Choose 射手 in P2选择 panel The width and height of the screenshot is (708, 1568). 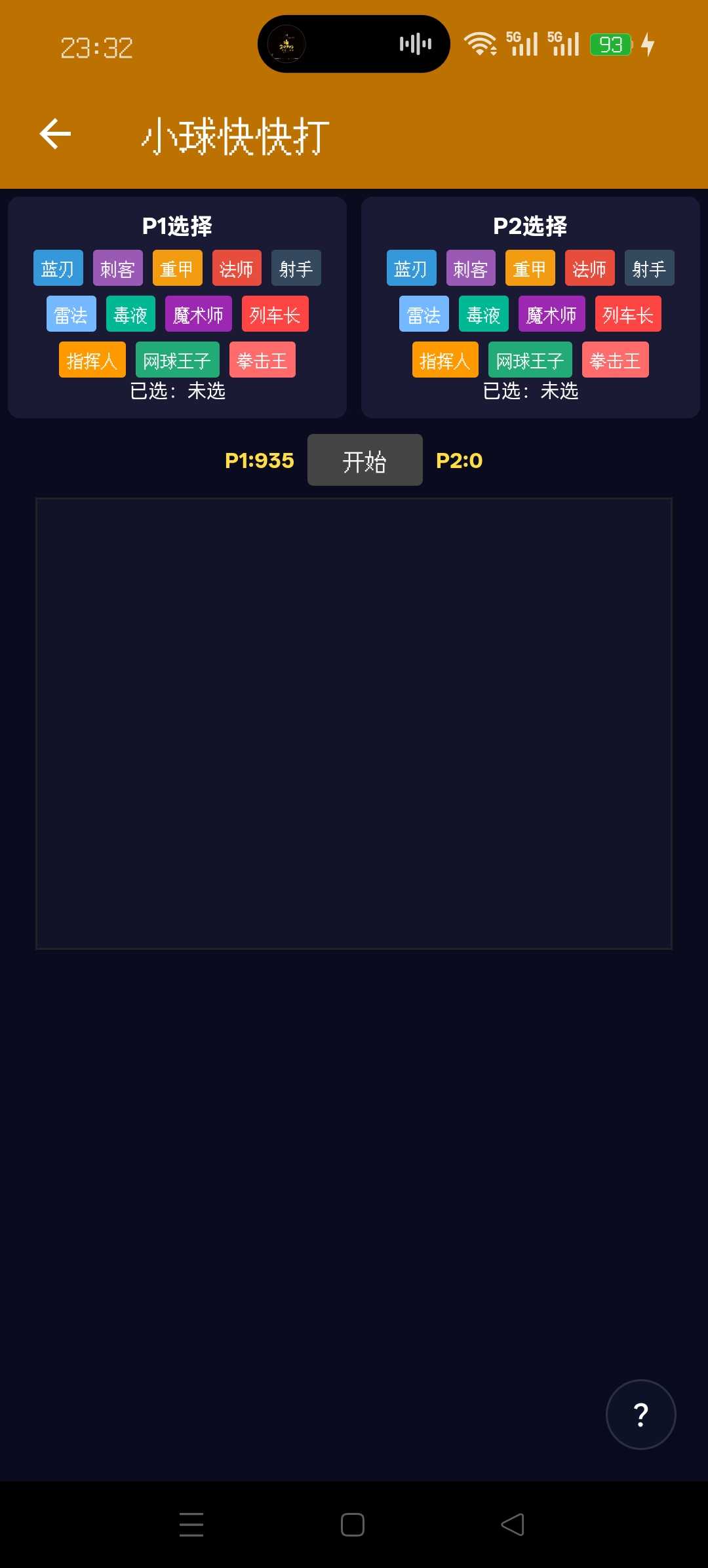pyautogui.click(x=649, y=268)
